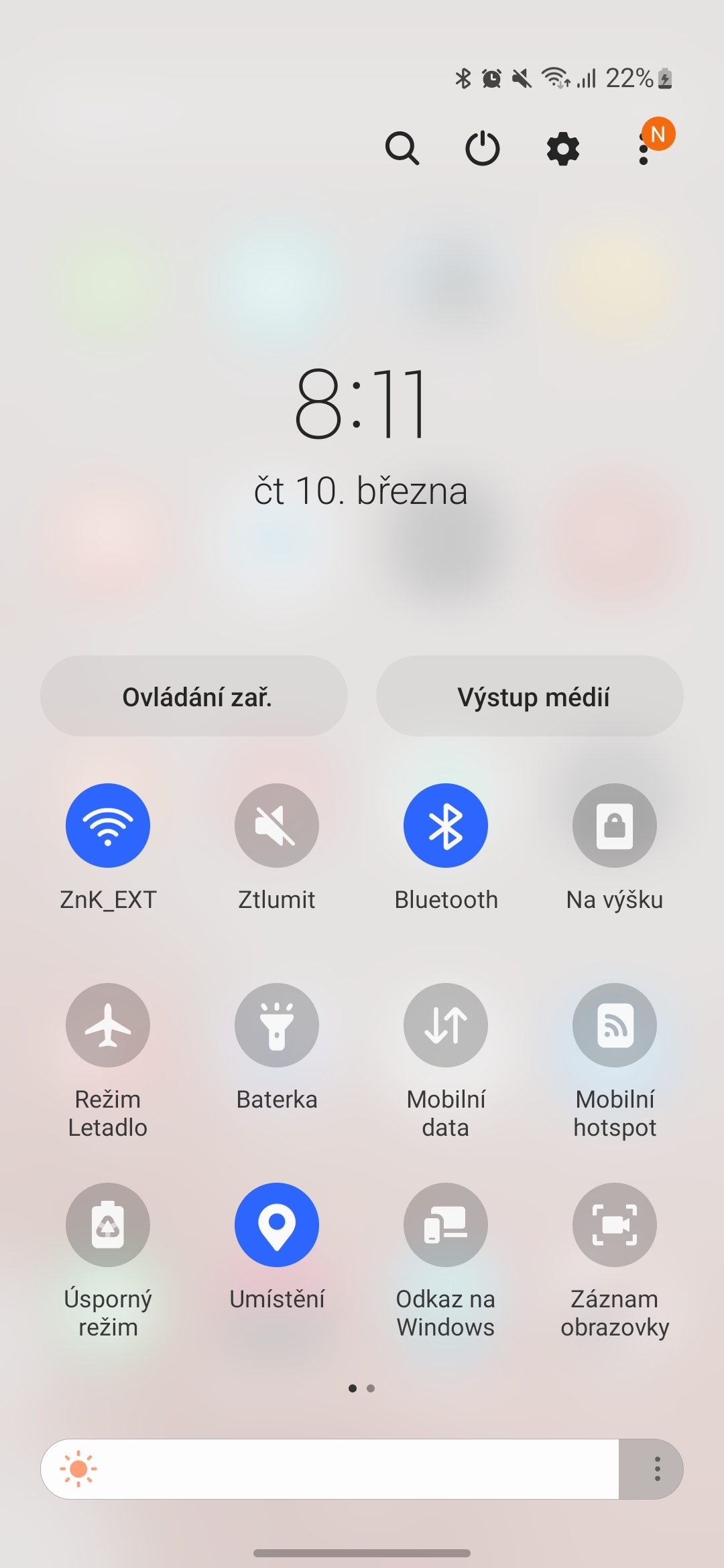
Task: Disable Bluetooth
Action: pos(446,825)
